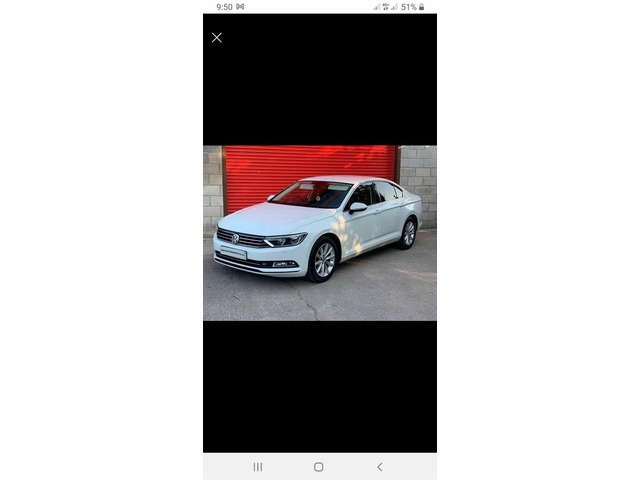This screenshot has width=640, height=480.
Task: Close the full-screen photo viewer
Action: click(x=217, y=38)
